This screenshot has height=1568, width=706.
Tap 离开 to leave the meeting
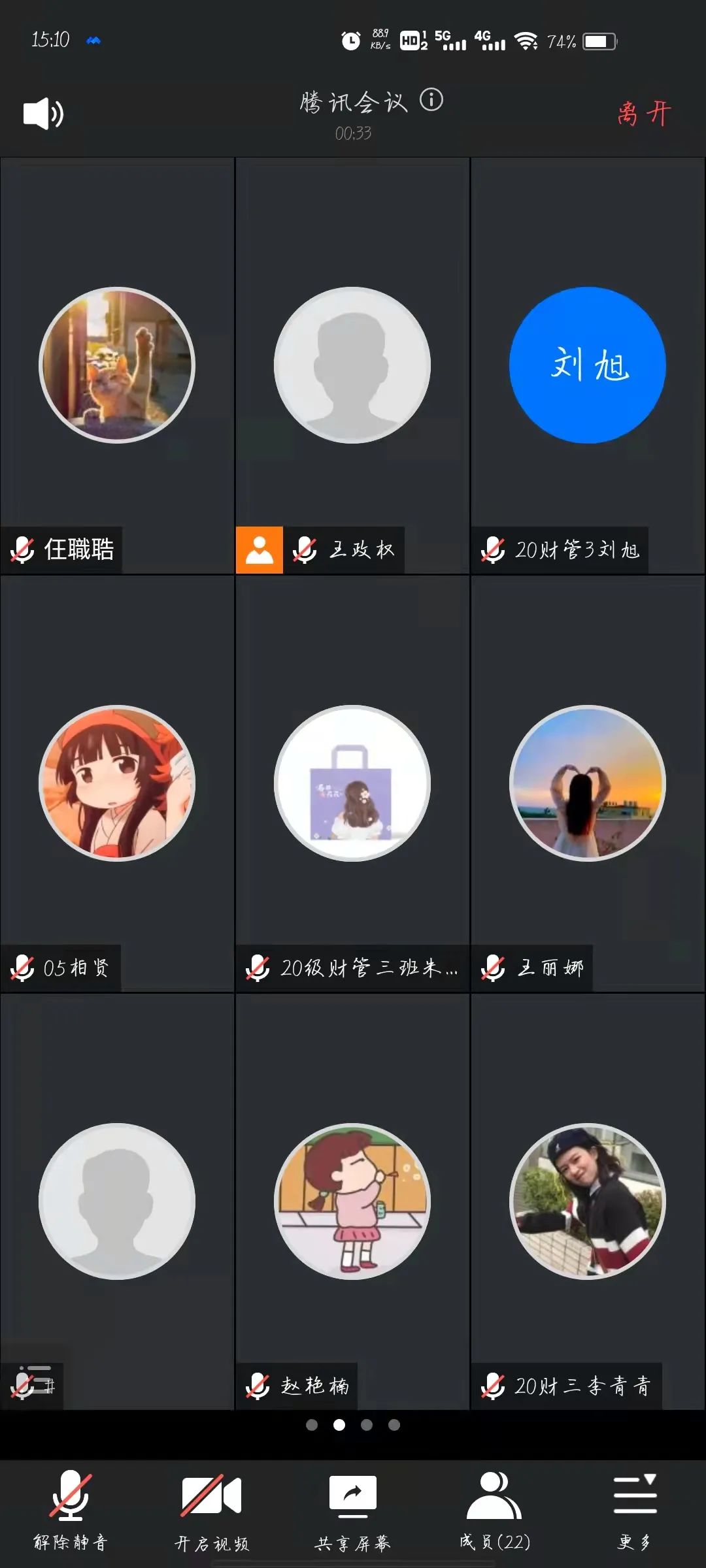[x=644, y=114]
